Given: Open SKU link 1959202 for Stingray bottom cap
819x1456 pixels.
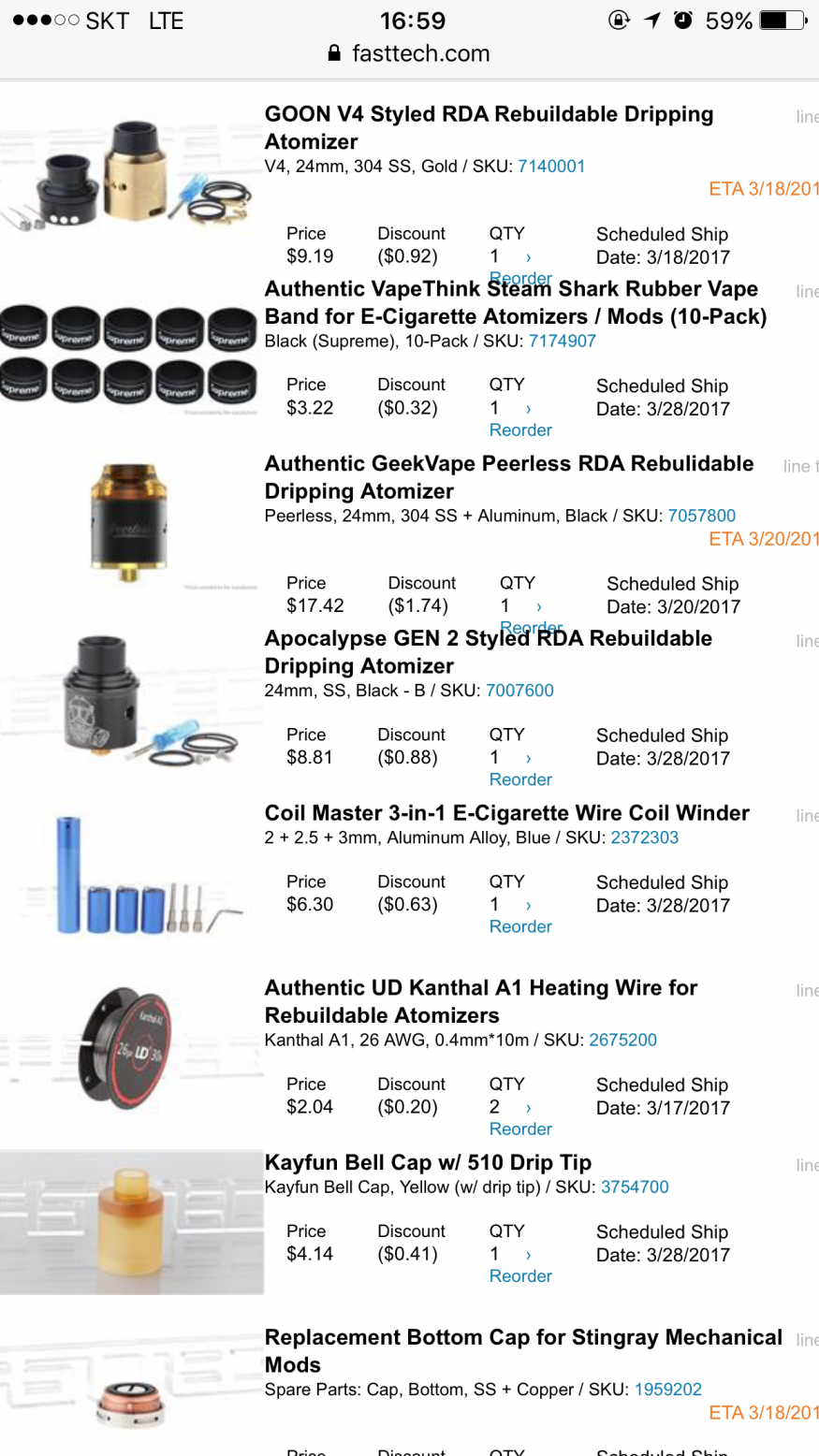Looking at the screenshot, I should (667, 1390).
